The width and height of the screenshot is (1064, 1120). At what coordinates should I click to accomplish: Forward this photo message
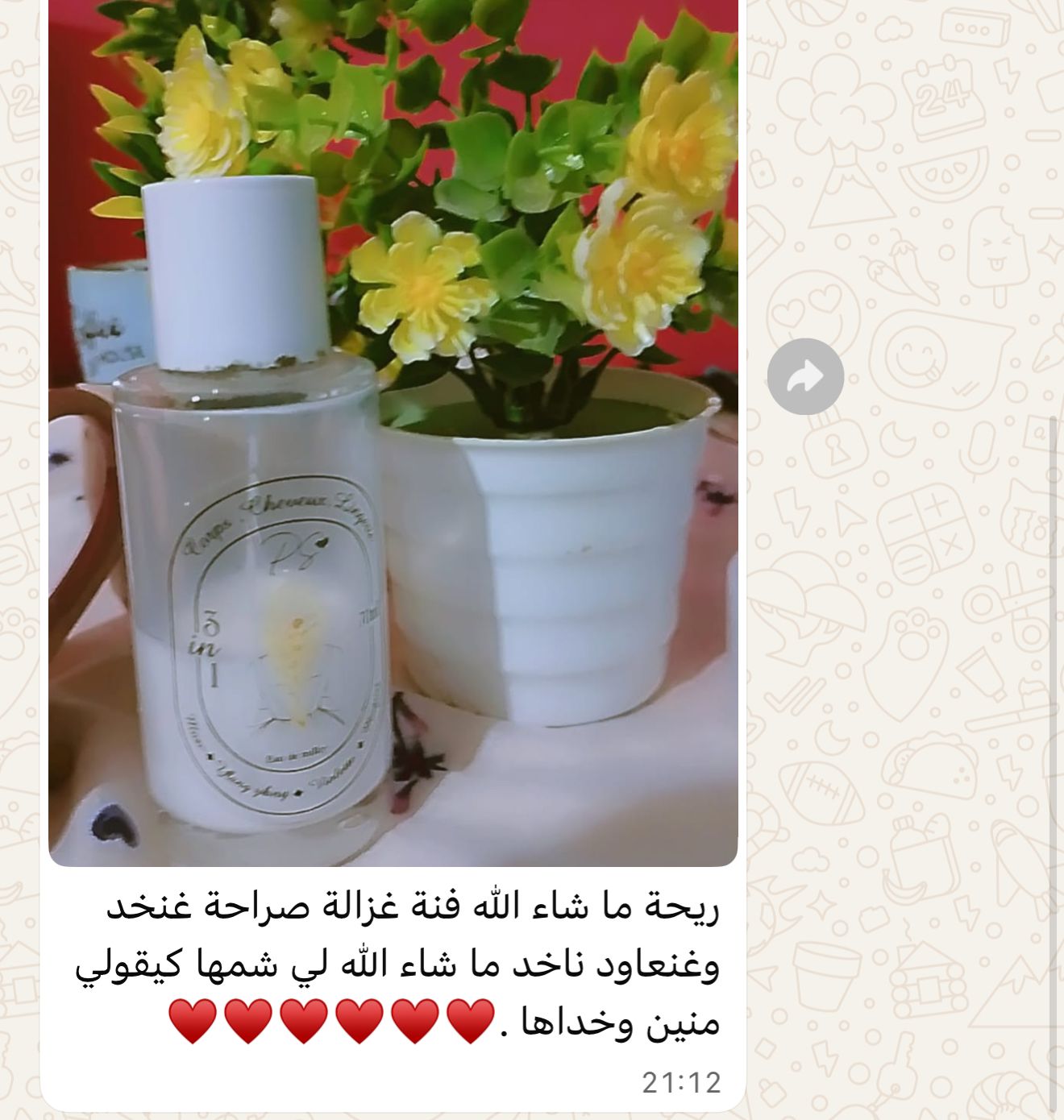point(804,377)
